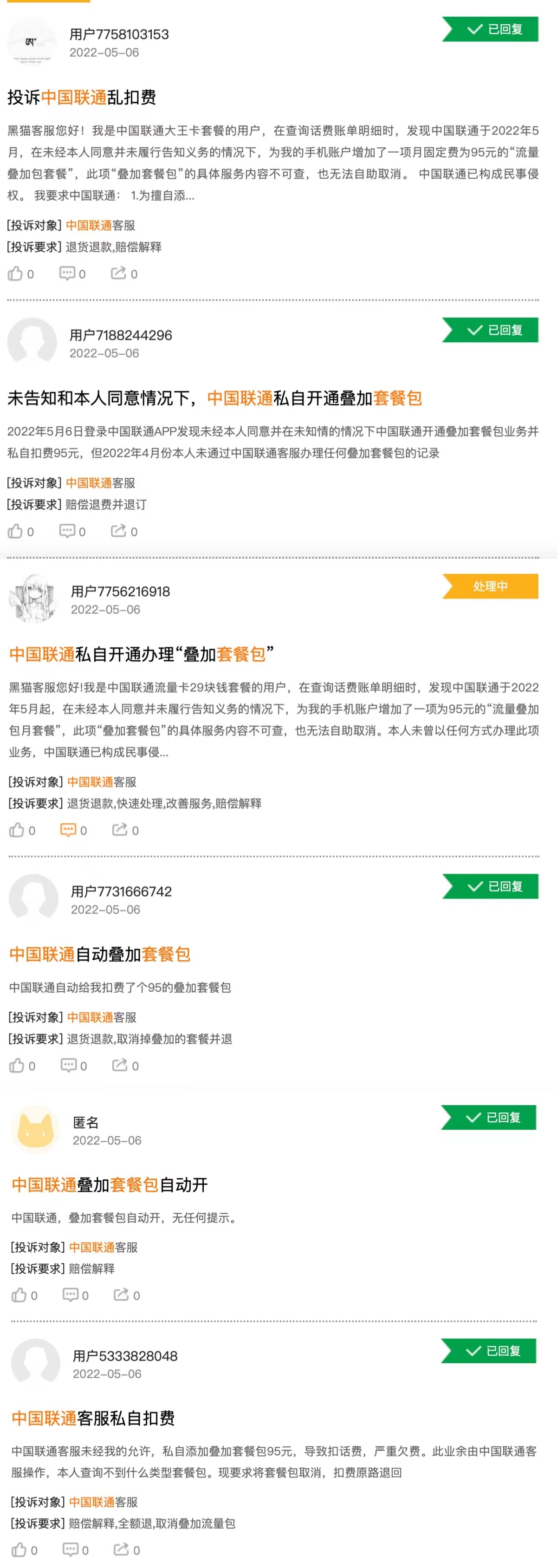
Task: Open complaint titled 中国联通客服私自扣费
Action: [93, 1418]
